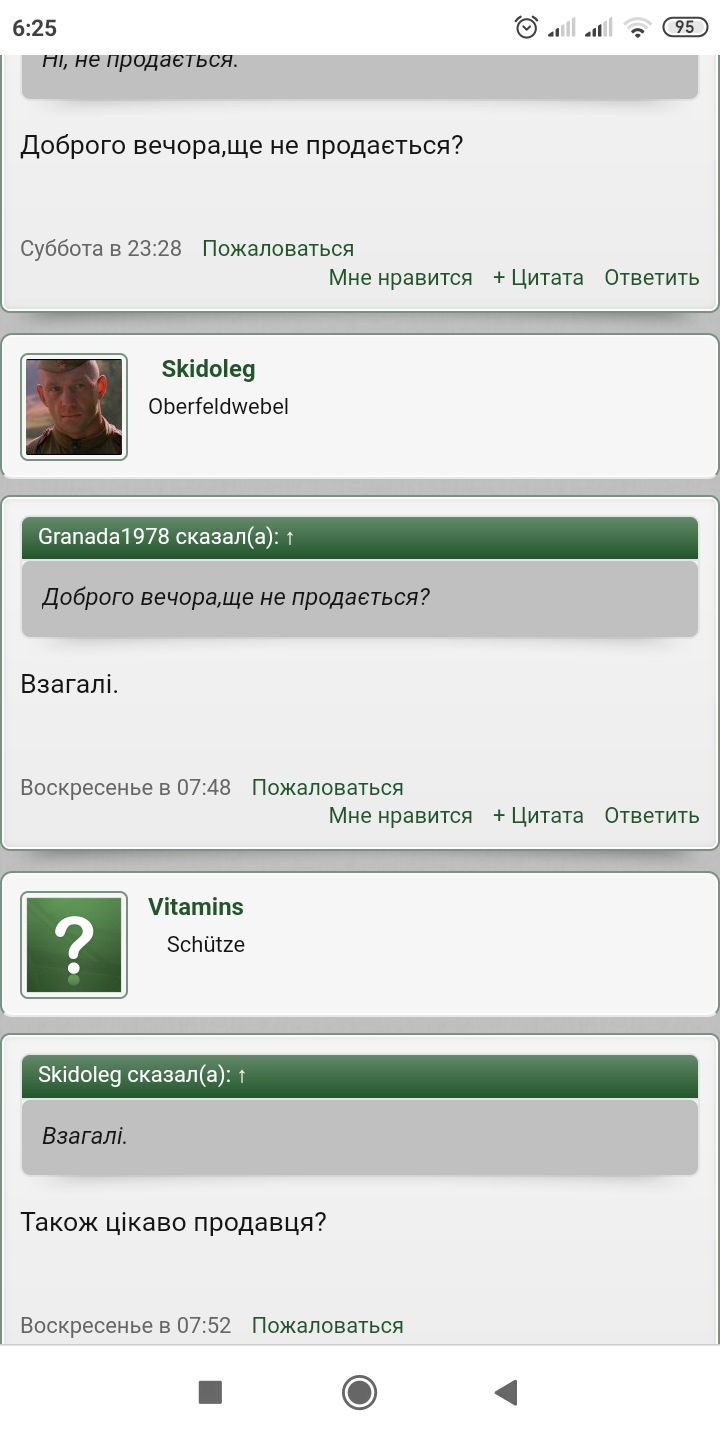The image size is (720, 1440).
Task: Go to the home screen
Action: pos(359,1392)
